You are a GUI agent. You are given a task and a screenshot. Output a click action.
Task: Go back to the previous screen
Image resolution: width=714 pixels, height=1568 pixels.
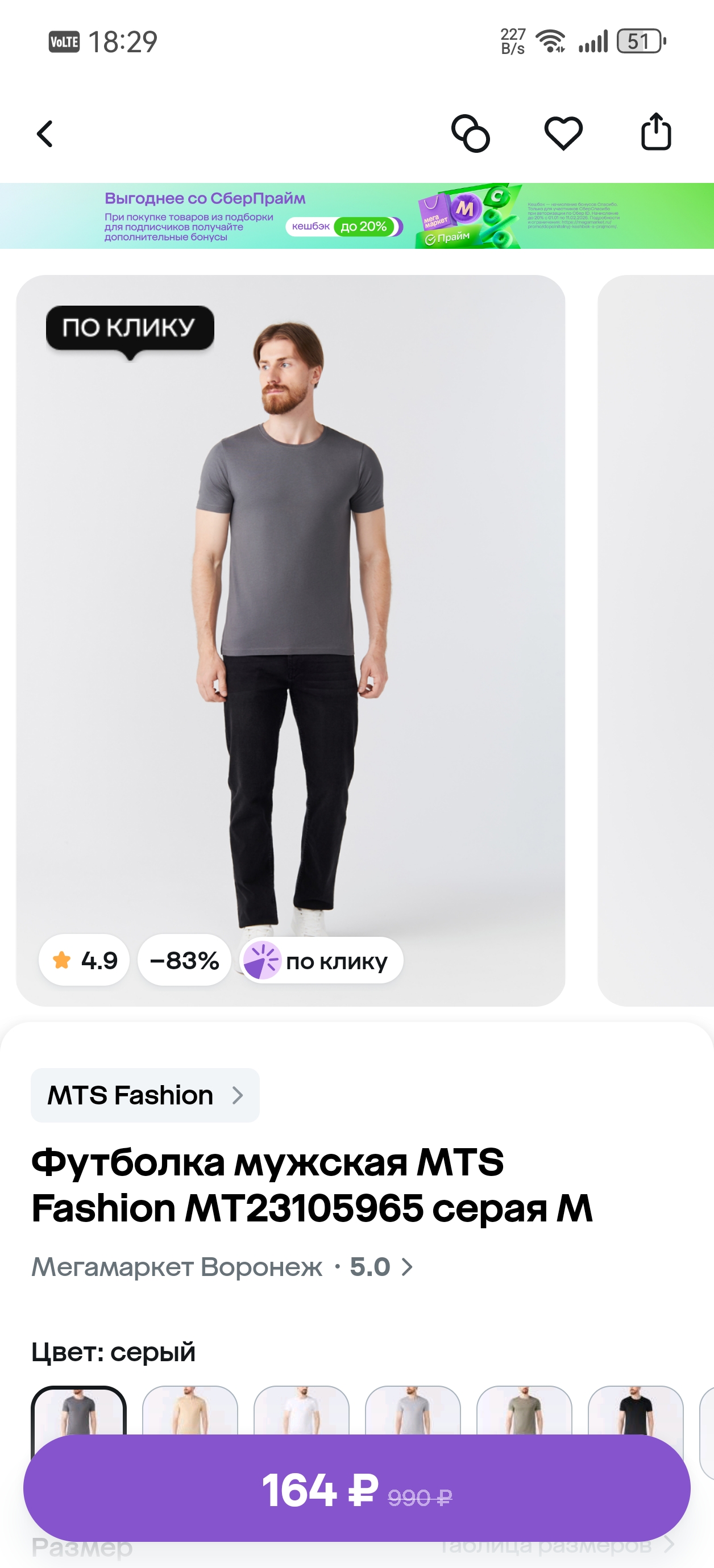pos(45,134)
